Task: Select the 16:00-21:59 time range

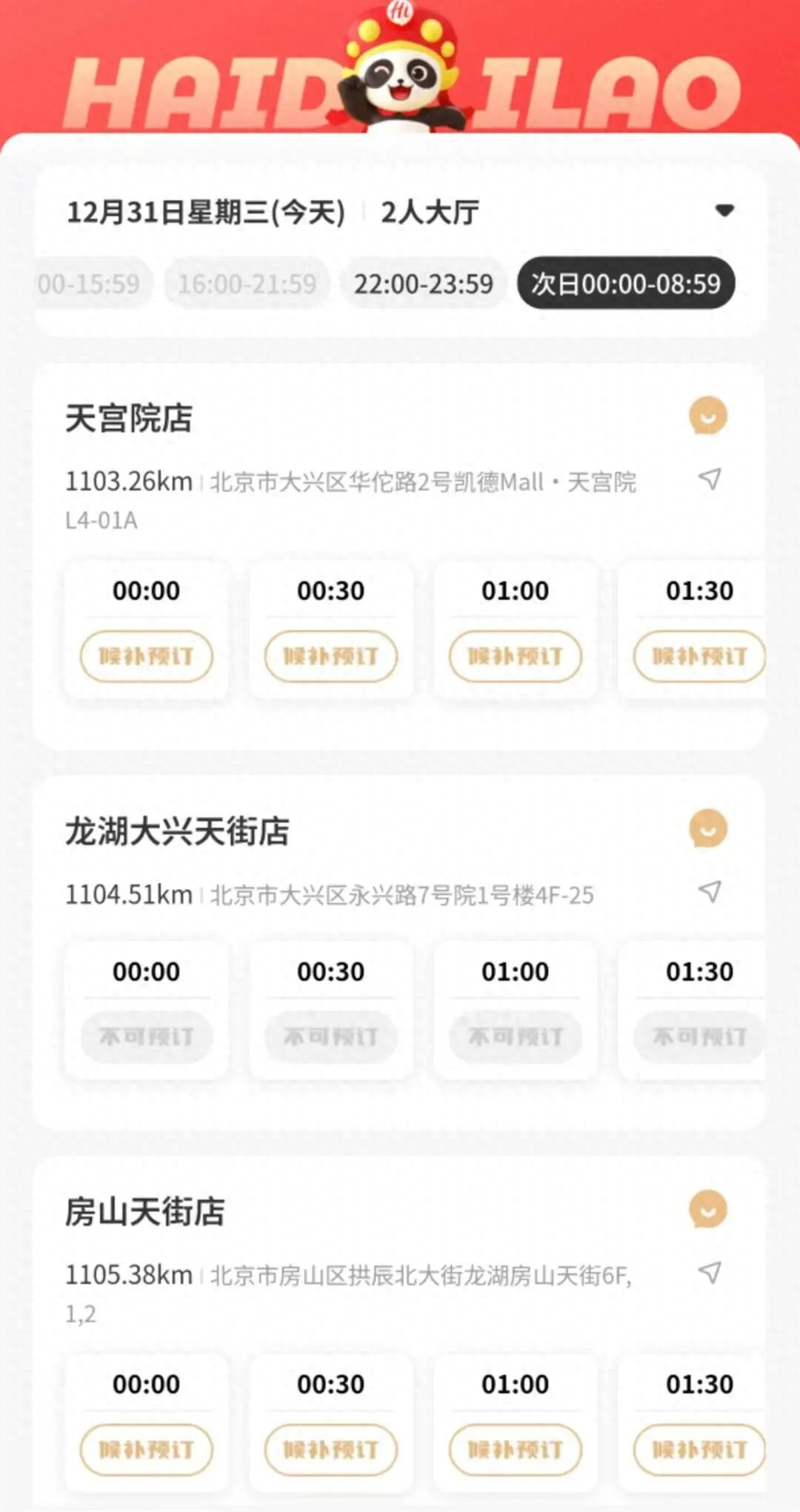Action: click(247, 284)
